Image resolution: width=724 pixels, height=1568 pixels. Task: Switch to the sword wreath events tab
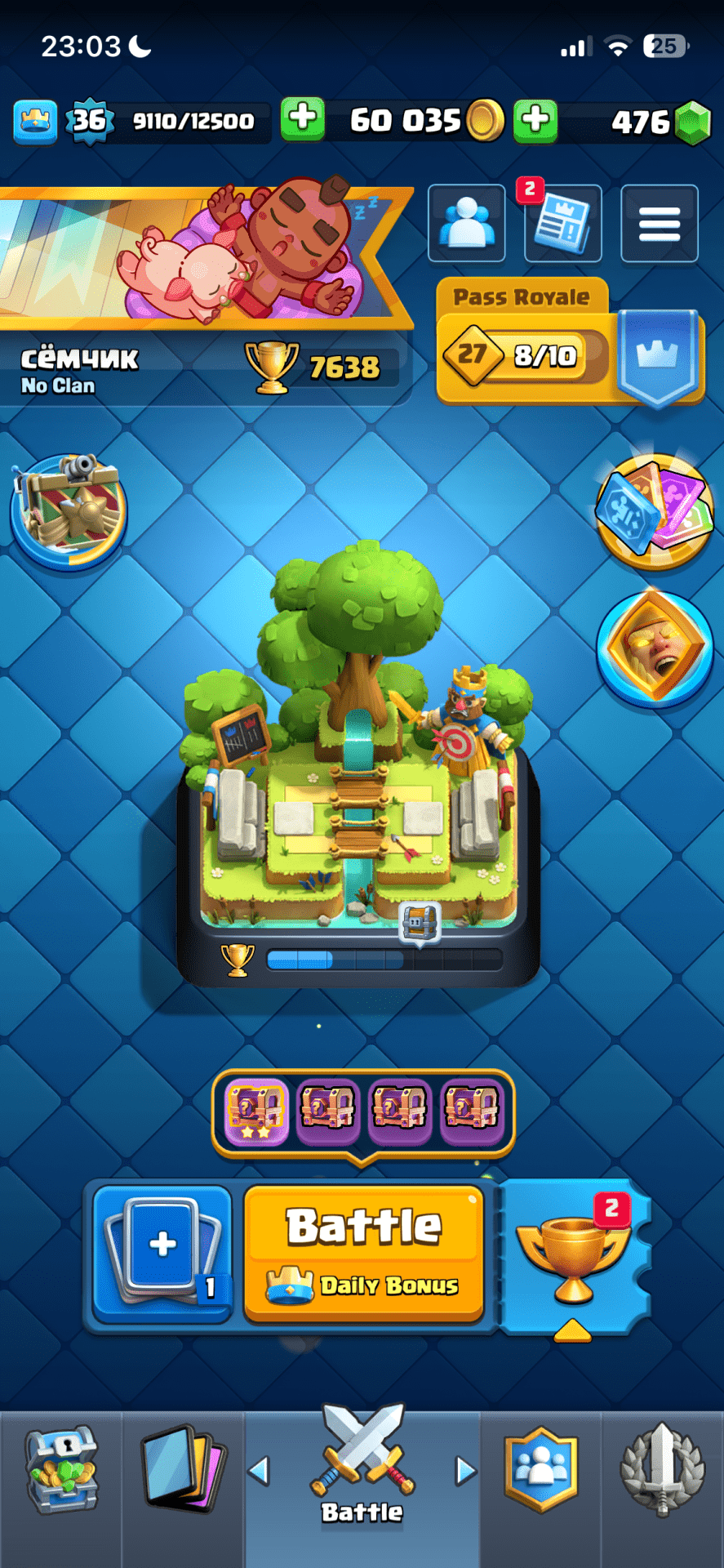click(x=662, y=1472)
